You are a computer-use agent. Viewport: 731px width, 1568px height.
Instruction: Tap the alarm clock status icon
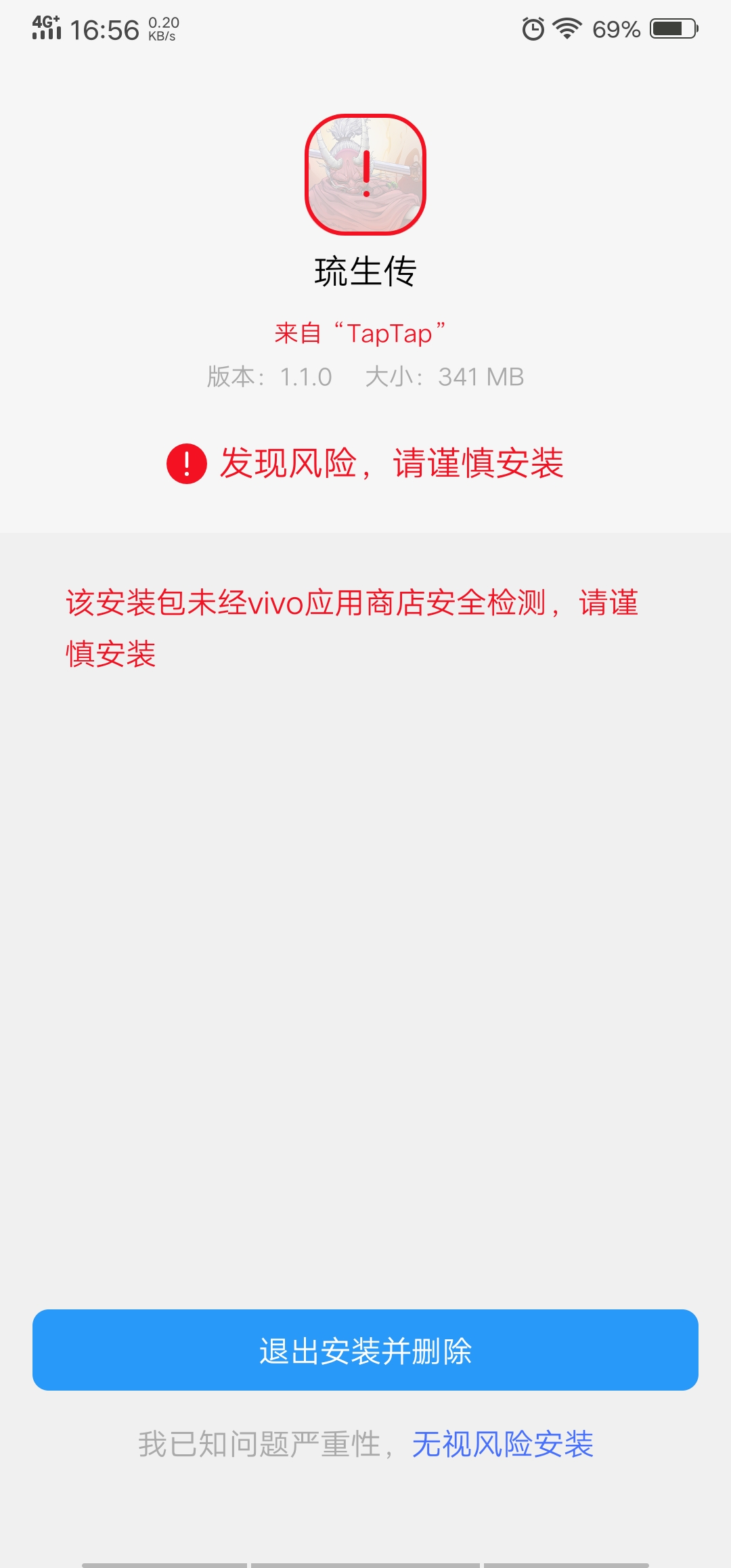[x=532, y=29]
